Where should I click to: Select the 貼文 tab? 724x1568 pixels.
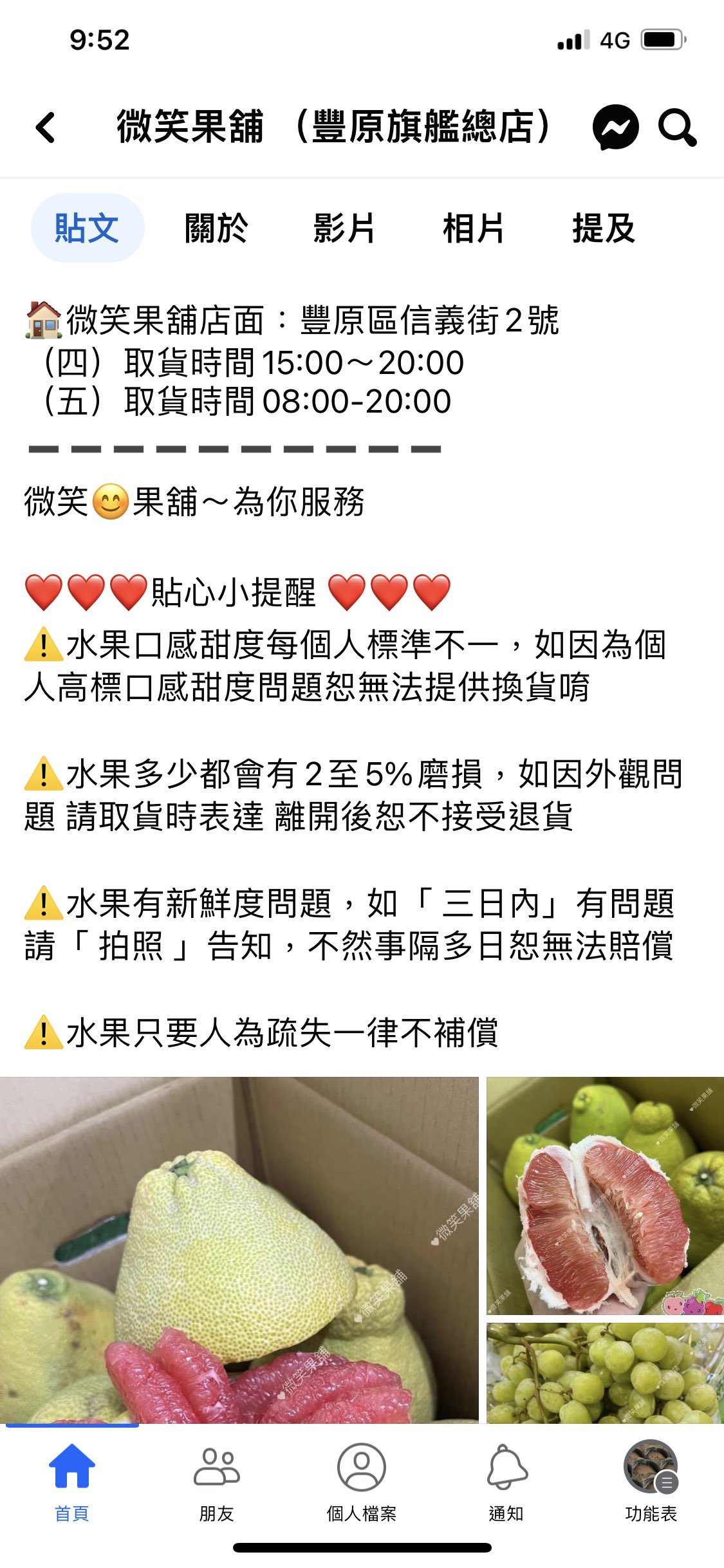pos(88,228)
